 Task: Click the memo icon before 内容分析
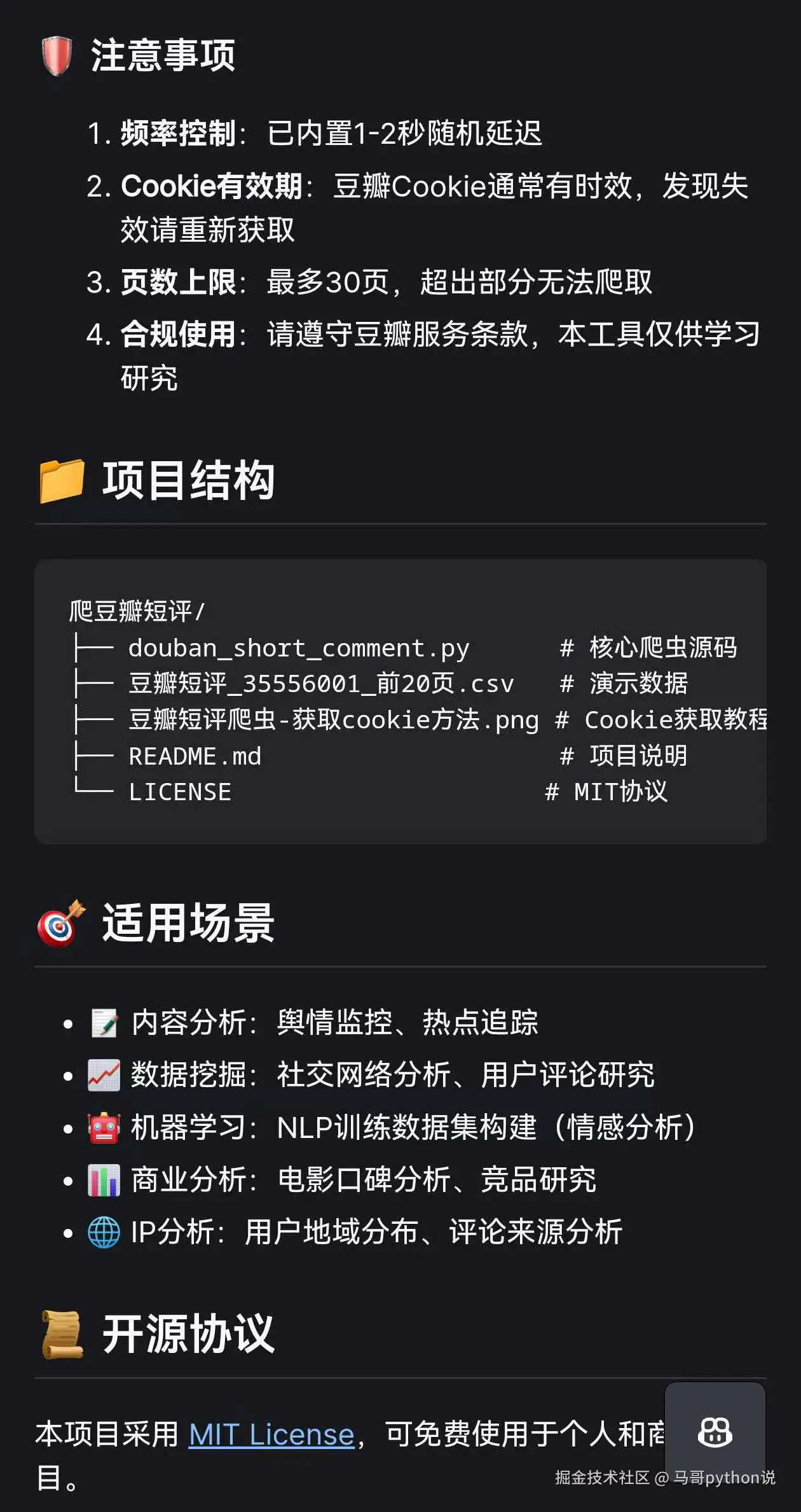click(x=104, y=1021)
